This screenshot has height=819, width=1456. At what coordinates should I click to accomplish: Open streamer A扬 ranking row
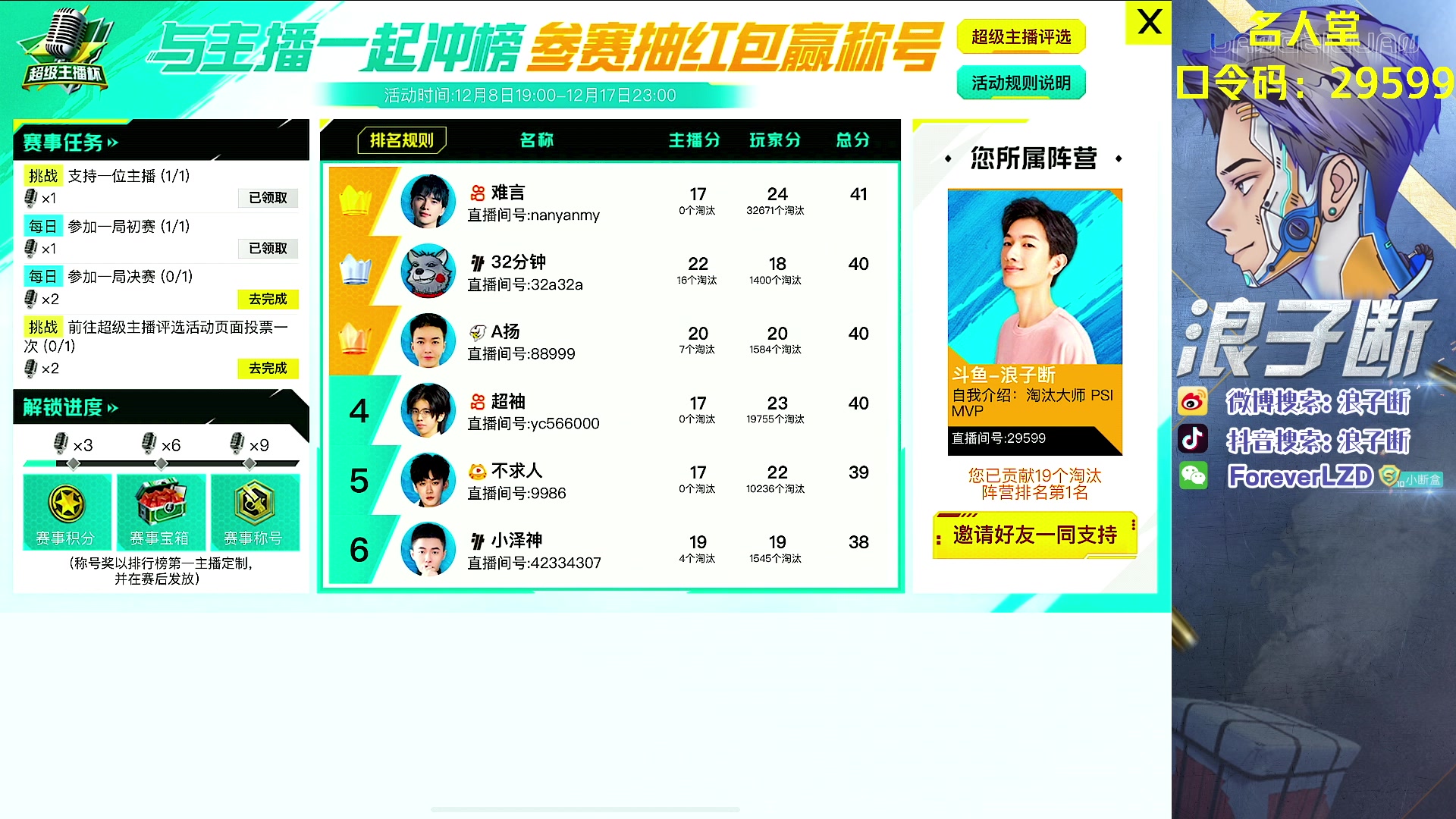tap(610, 341)
